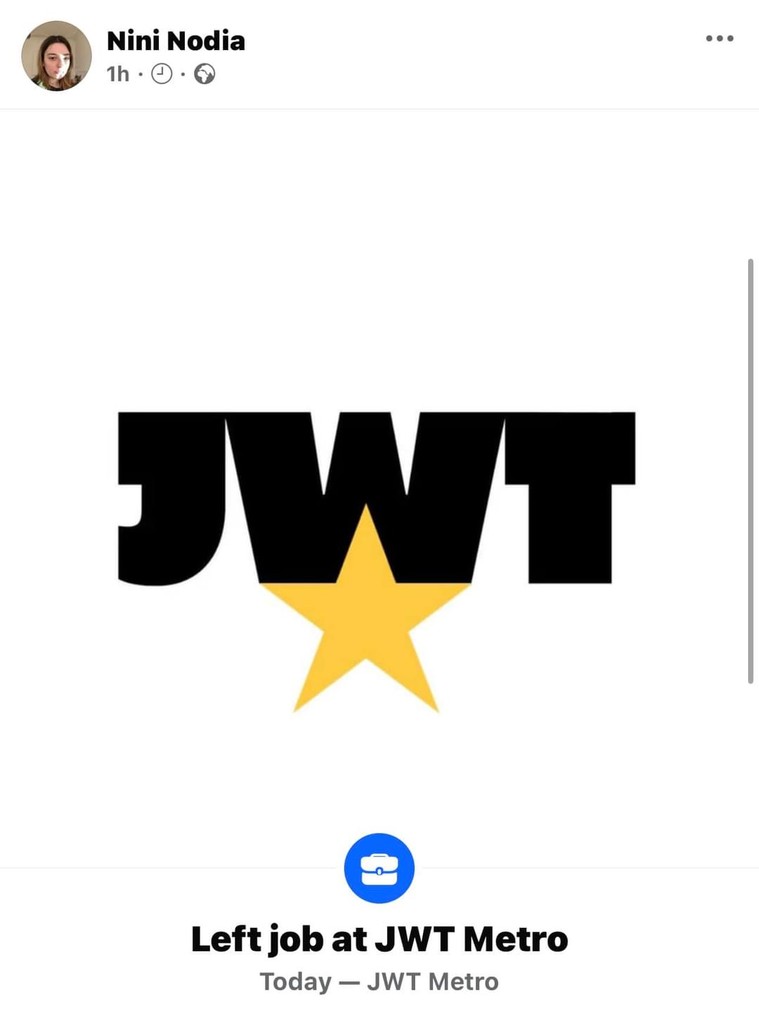The width and height of the screenshot is (759, 1024).
Task: Open Nini Nodia's profile picture
Action: point(56,56)
